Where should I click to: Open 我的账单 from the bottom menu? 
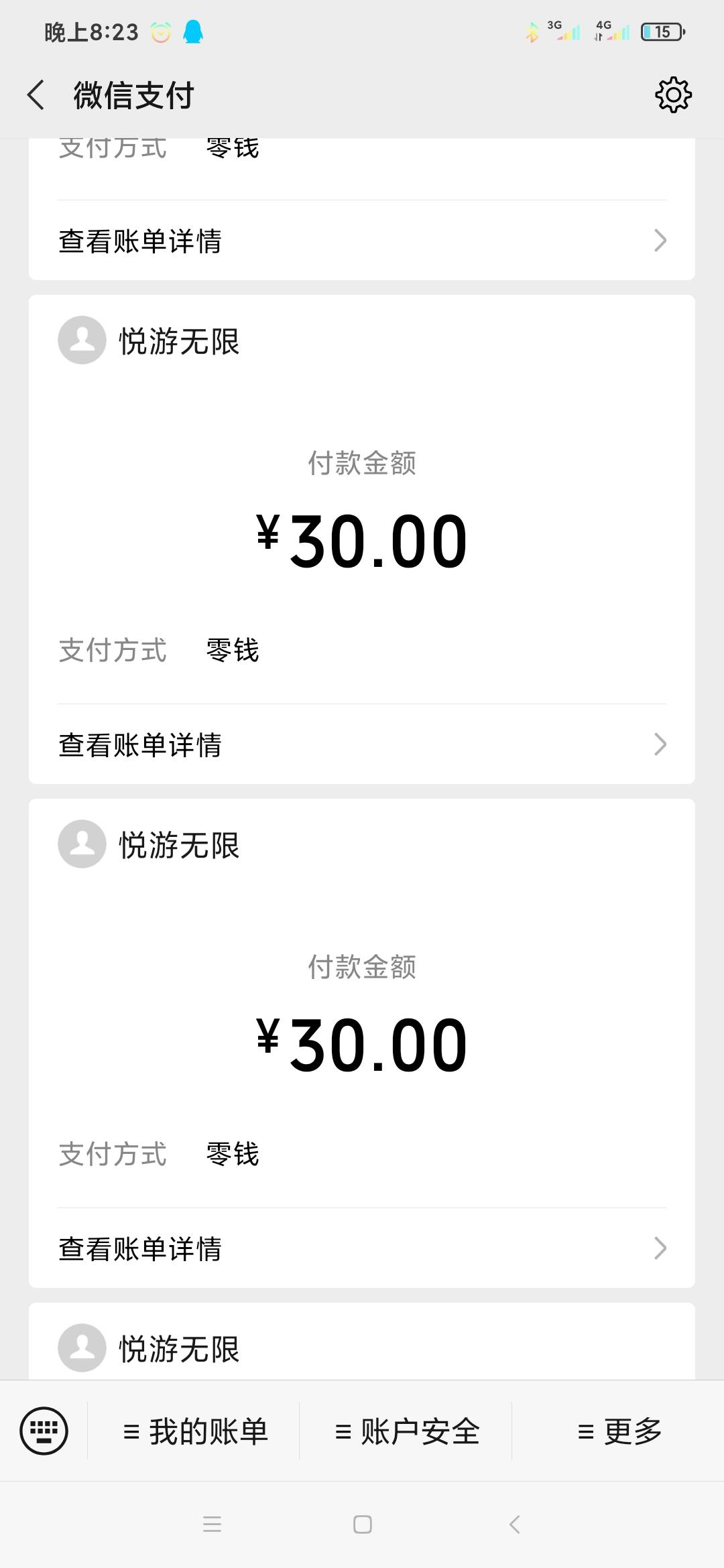click(198, 1431)
